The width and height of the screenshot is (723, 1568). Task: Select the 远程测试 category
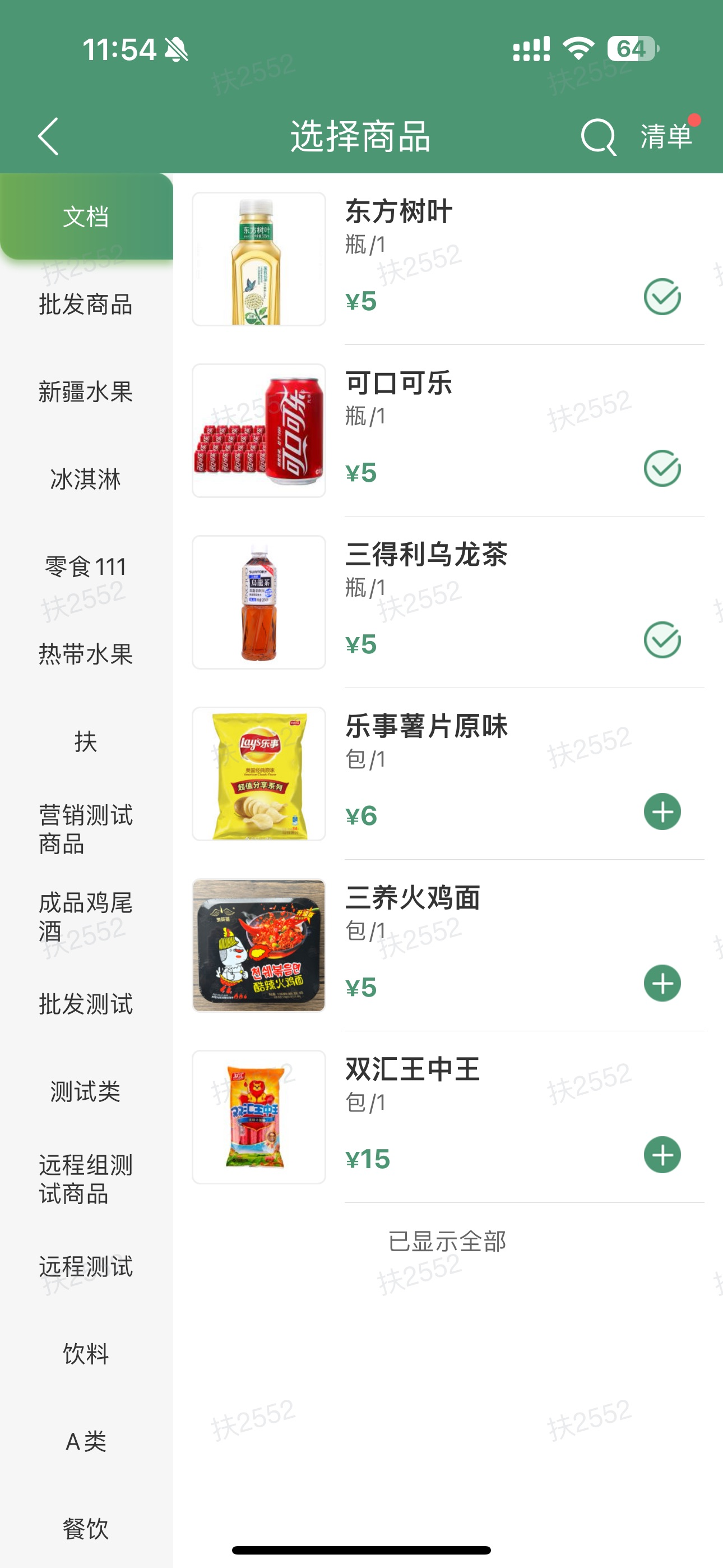click(x=86, y=1267)
